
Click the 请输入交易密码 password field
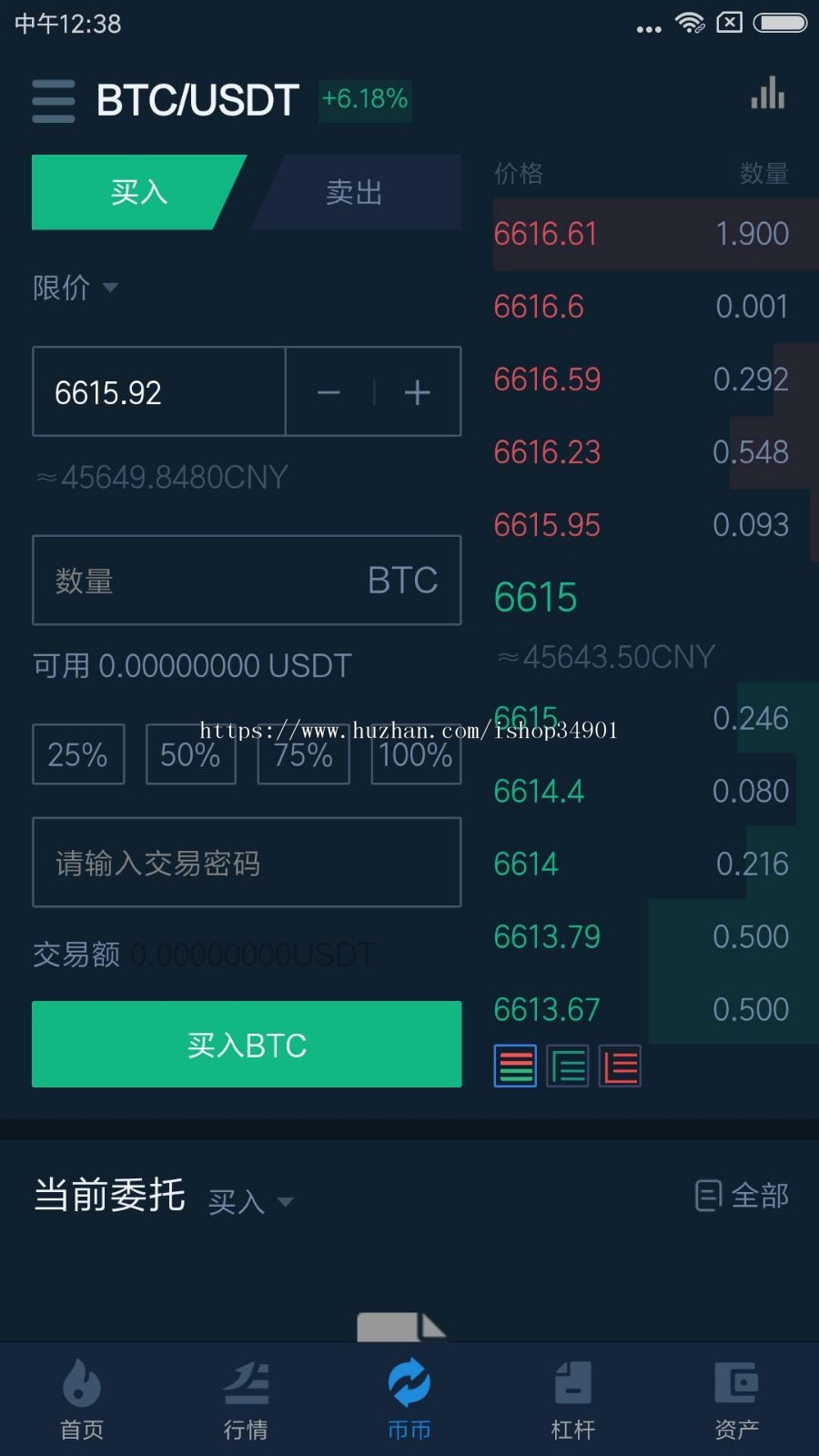point(247,863)
